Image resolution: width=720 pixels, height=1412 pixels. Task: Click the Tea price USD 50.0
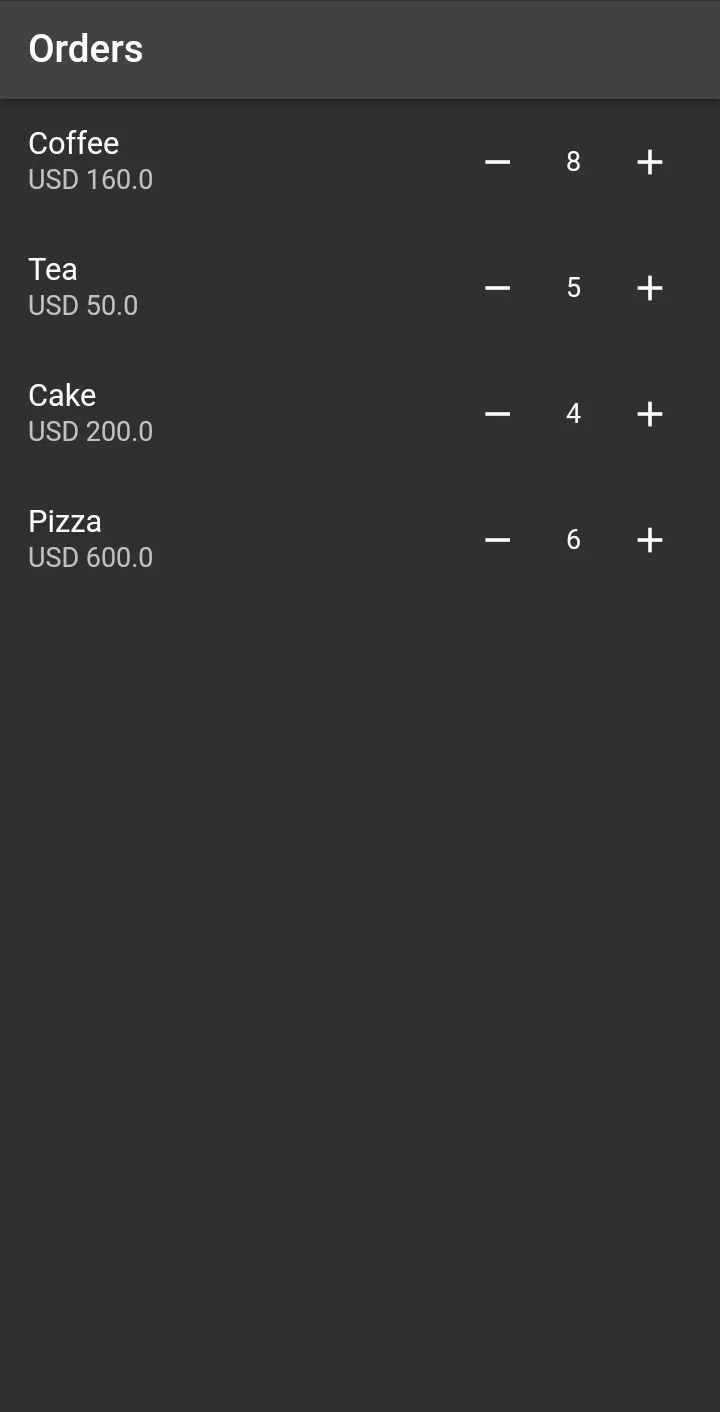83,306
